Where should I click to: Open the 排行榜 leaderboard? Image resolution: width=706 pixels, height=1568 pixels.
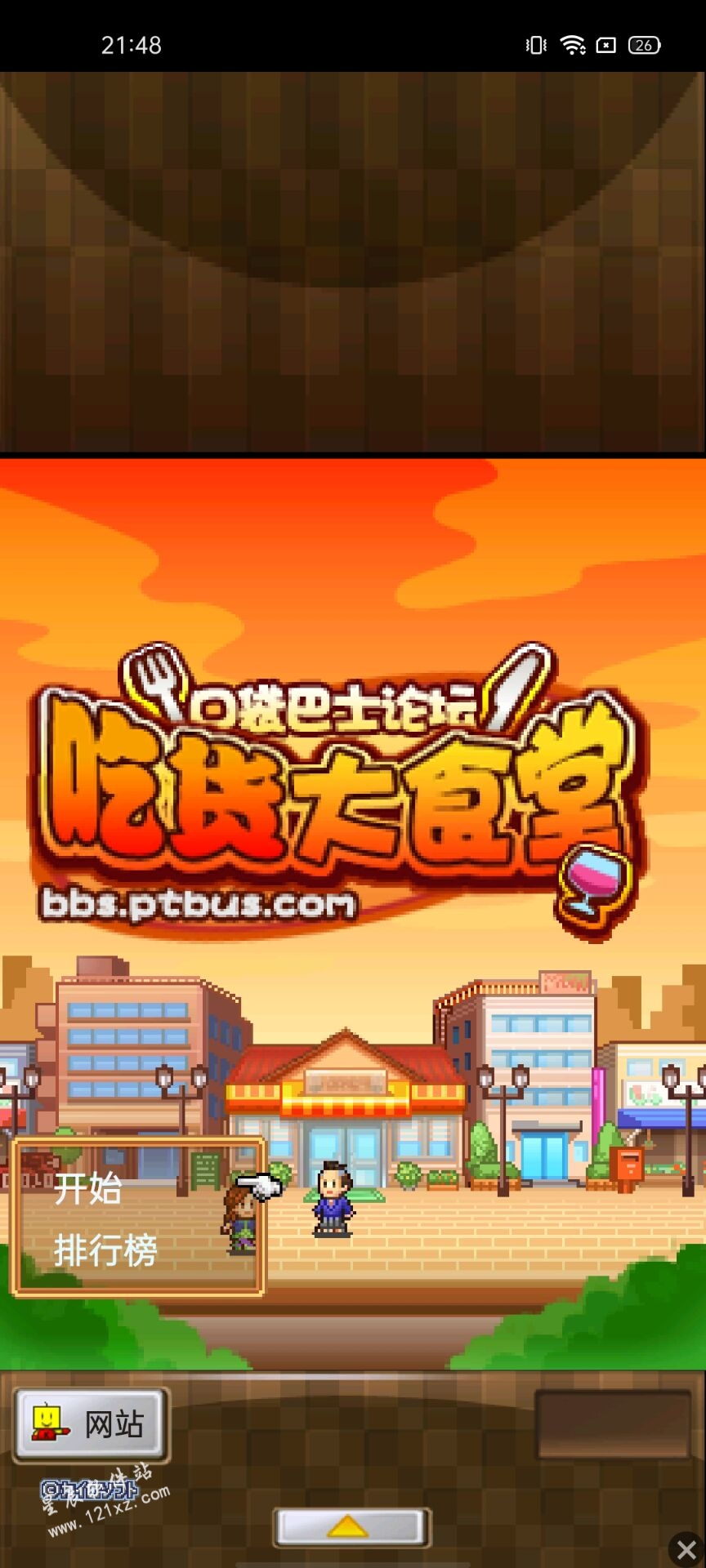coord(105,1250)
